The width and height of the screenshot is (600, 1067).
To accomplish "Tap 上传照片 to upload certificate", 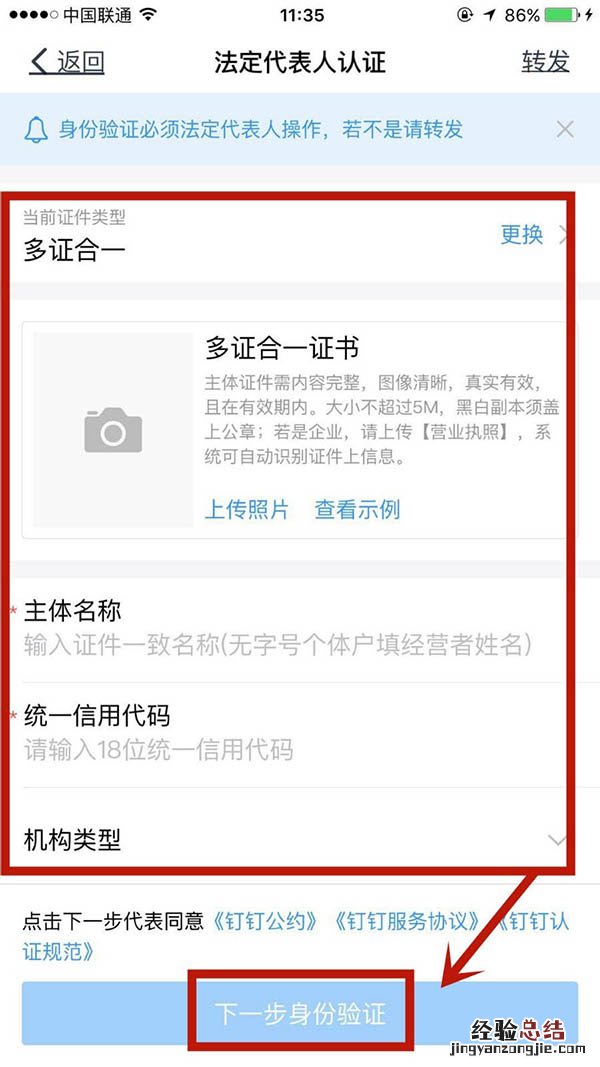I will click(246, 509).
